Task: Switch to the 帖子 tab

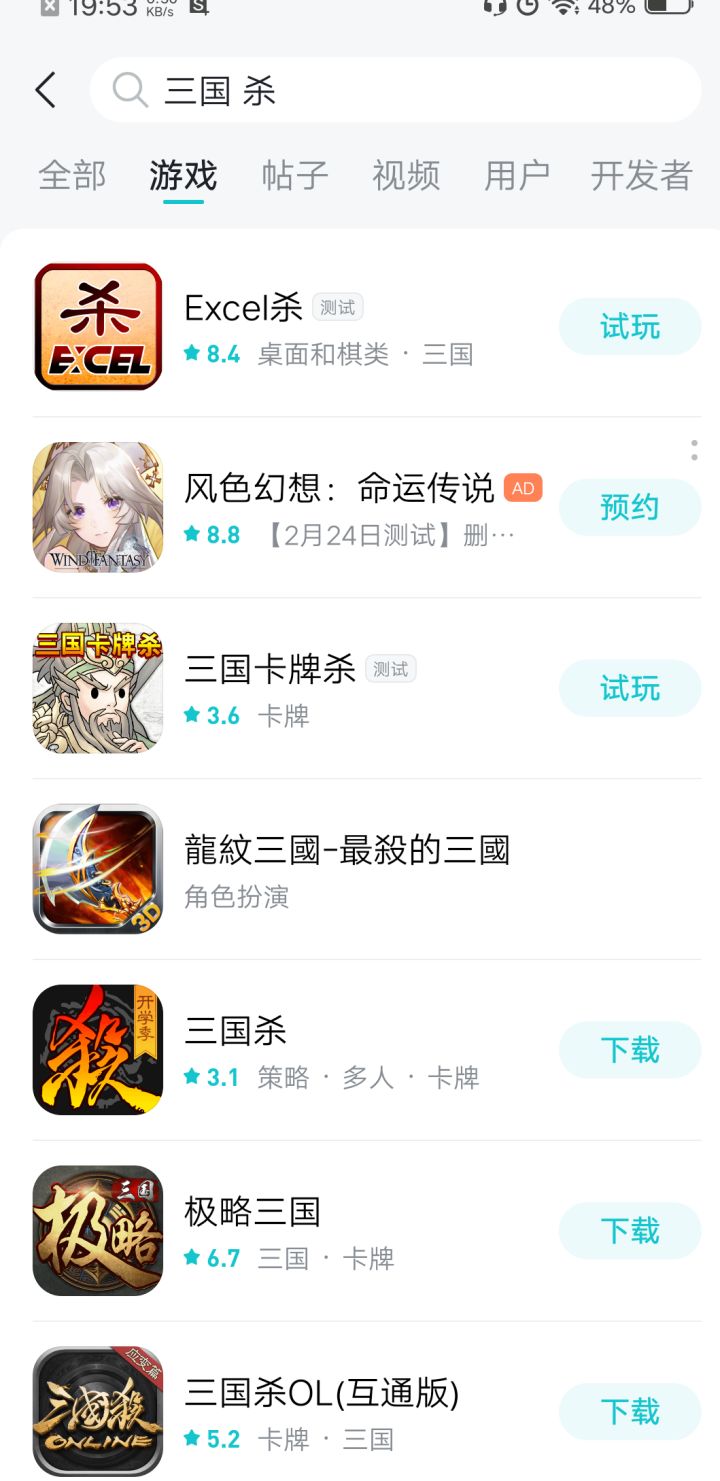Action: click(x=293, y=175)
